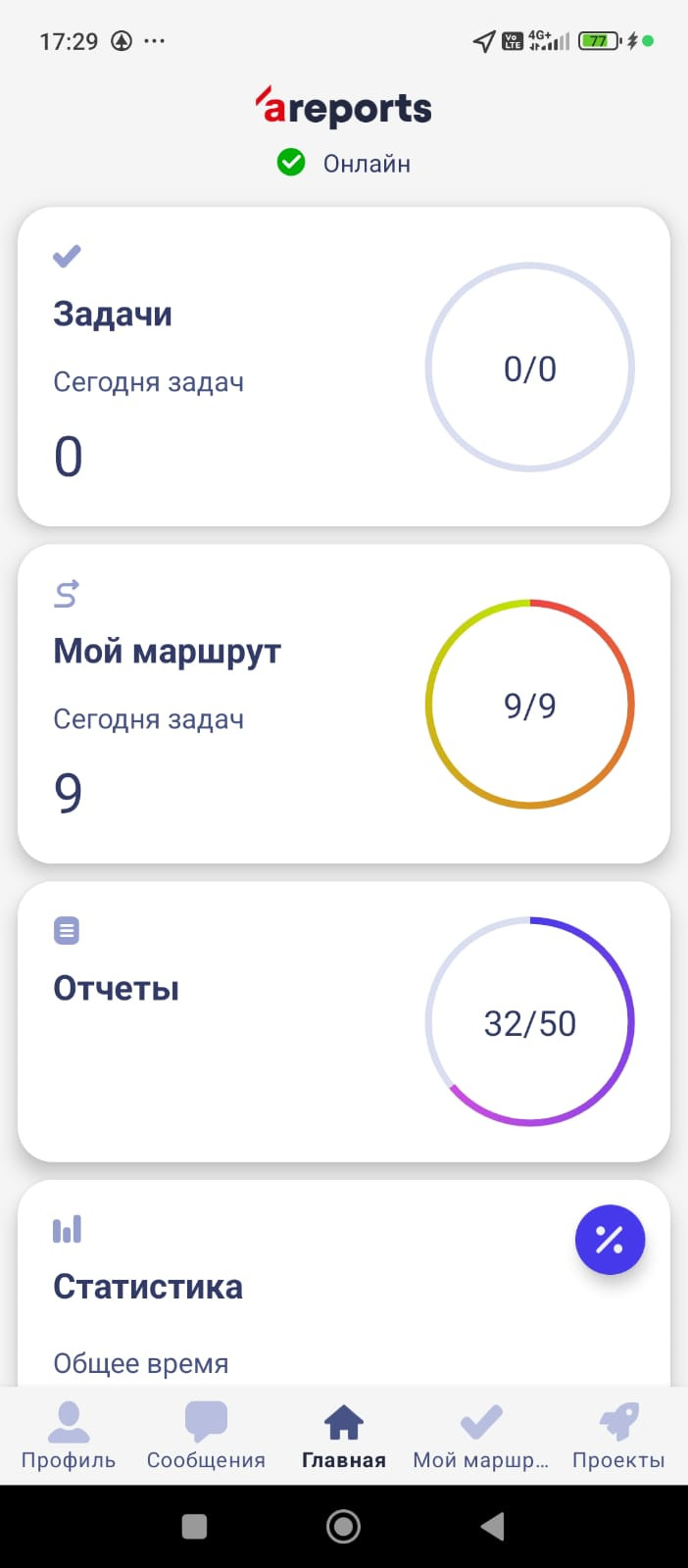Open the Задачи card
The width and height of the screenshot is (688, 1568).
[x=344, y=367]
